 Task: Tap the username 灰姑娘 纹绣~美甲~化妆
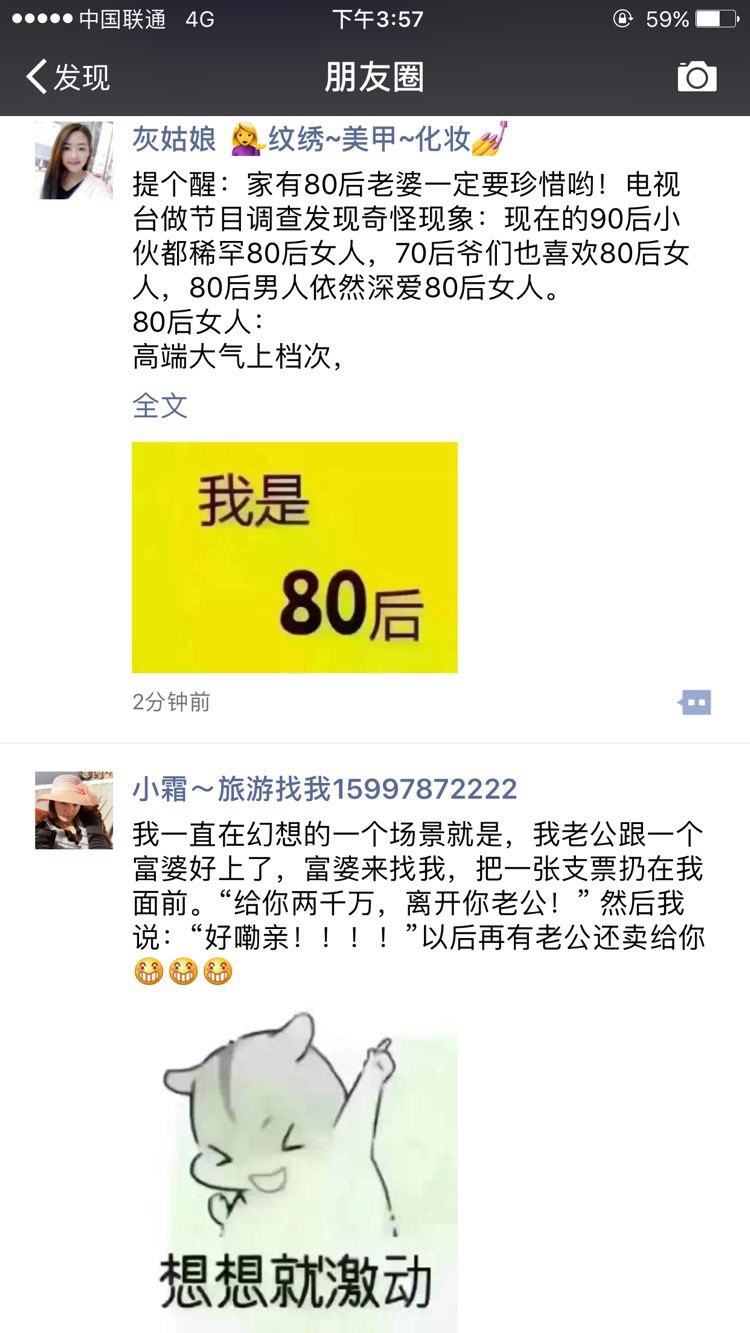pyautogui.click(x=320, y=139)
